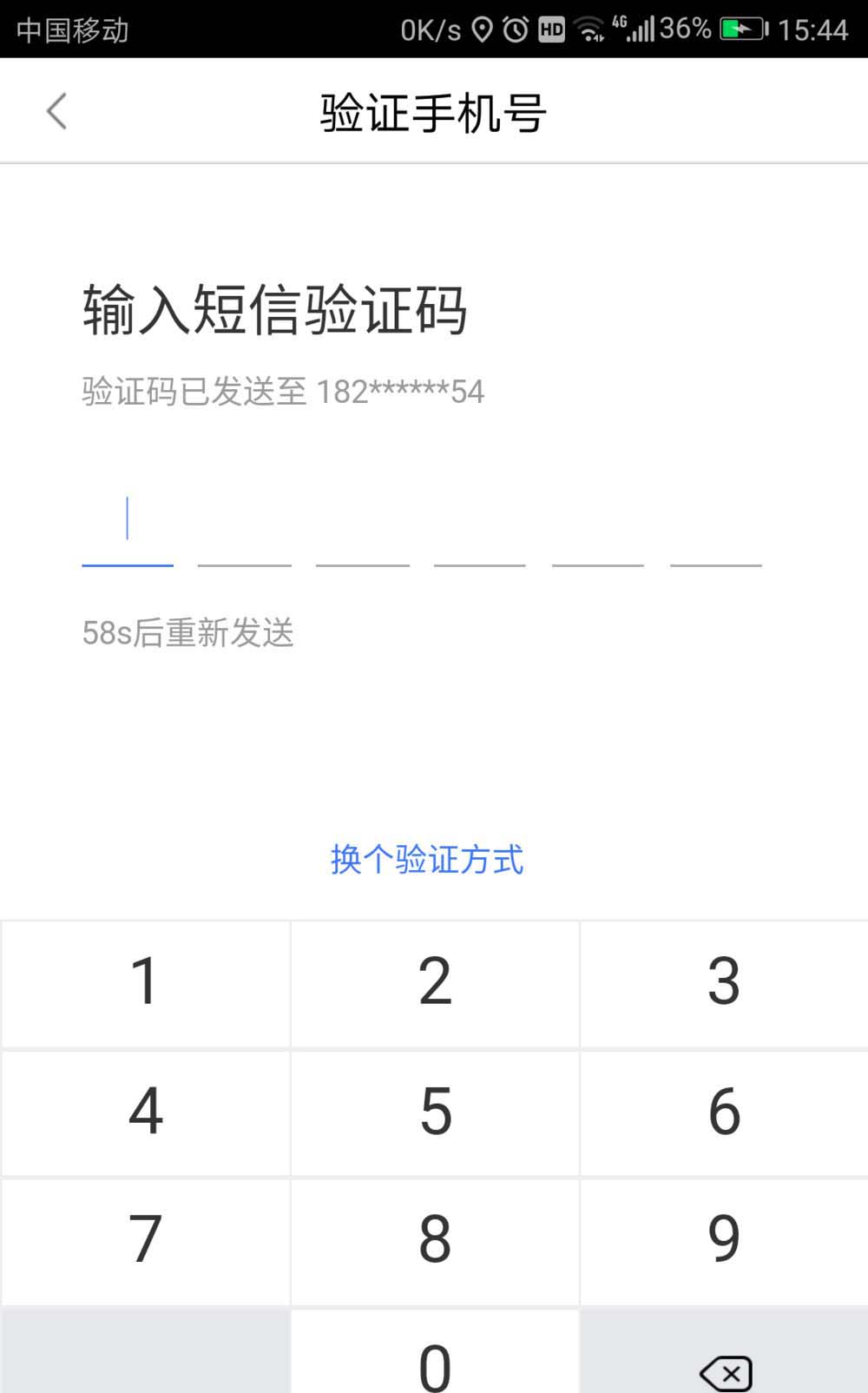Enter digit 9 on the keypad

click(724, 1240)
